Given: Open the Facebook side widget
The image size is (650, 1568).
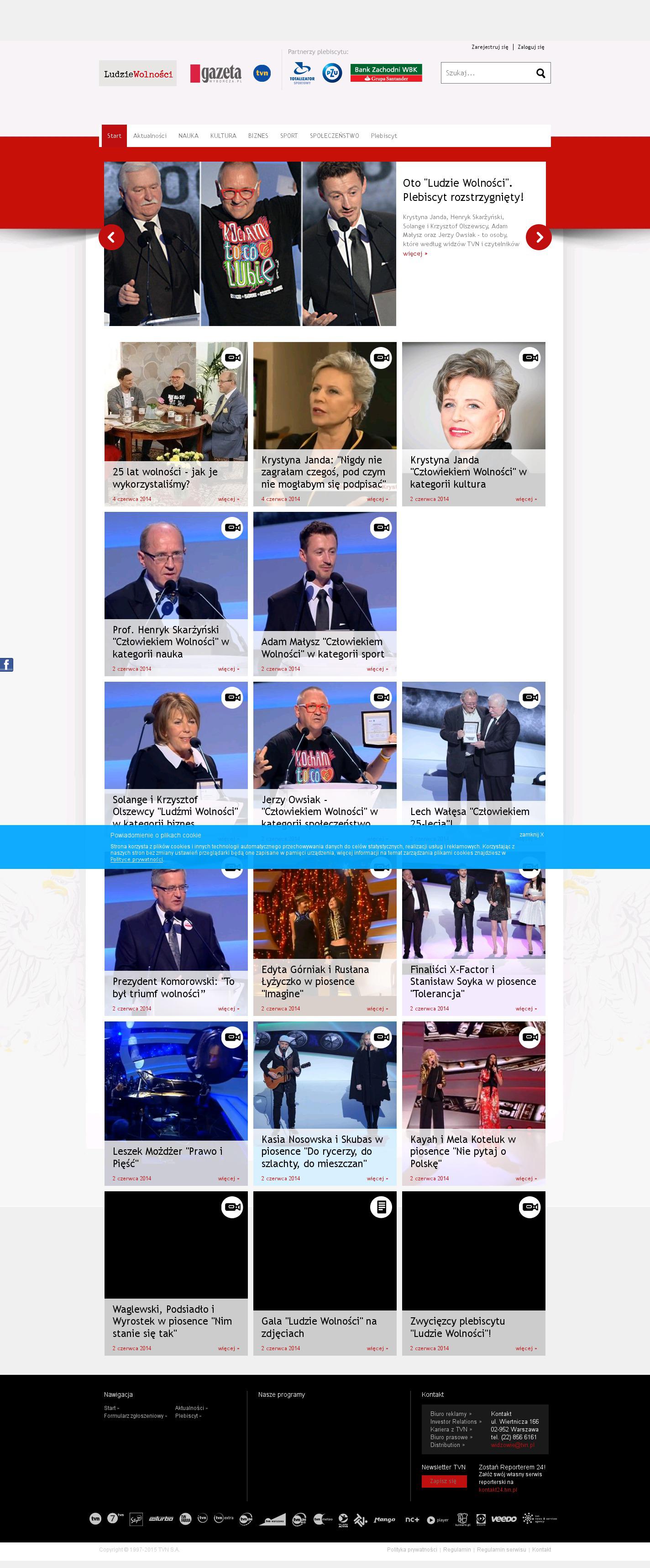Looking at the screenshot, I should tap(6, 665).
